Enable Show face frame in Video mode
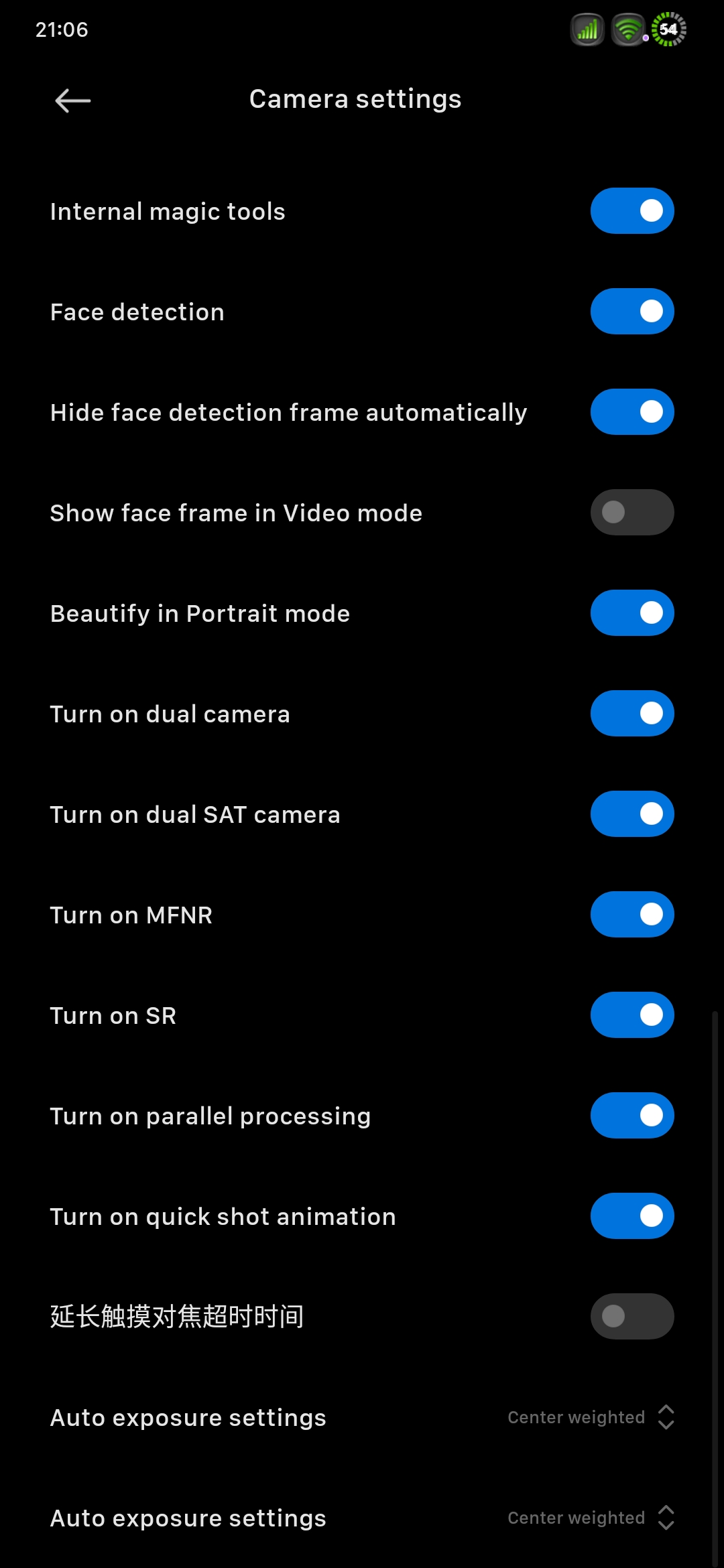Image resolution: width=724 pixels, height=1568 pixels. pyautogui.click(x=632, y=513)
